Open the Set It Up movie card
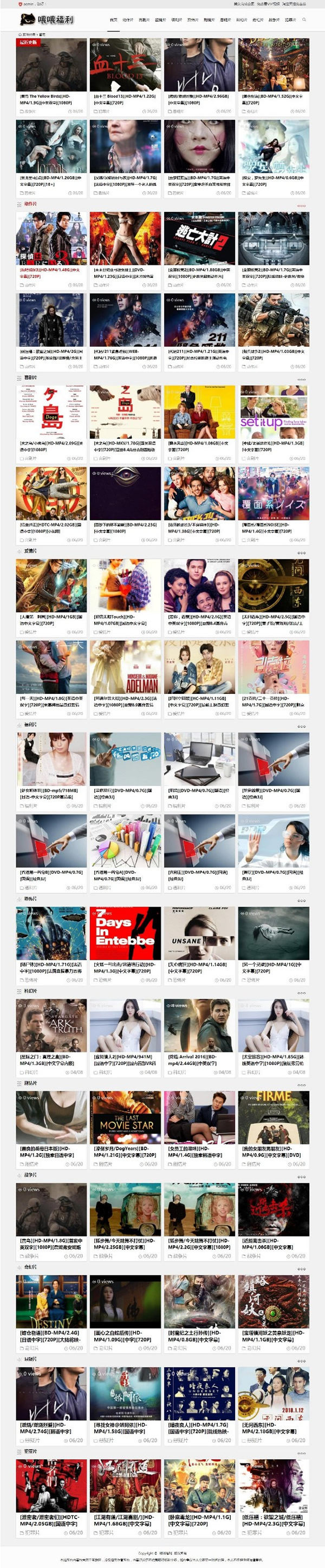The height and width of the screenshot is (1568, 325). tap(273, 412)
